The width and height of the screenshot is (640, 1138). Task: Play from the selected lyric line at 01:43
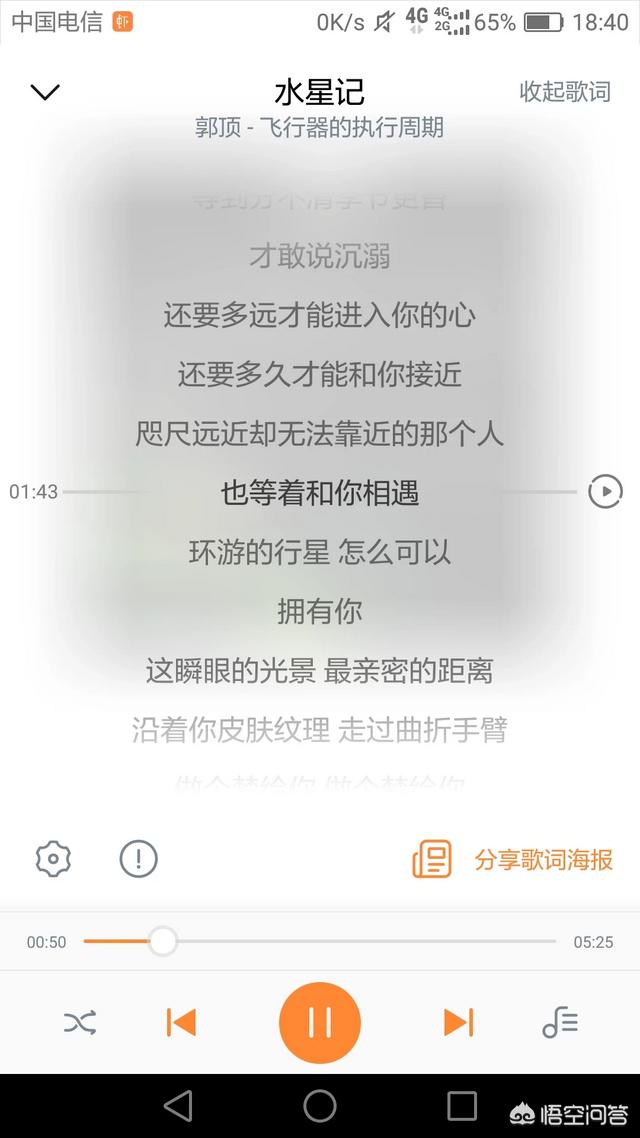[x=605, y=491]
